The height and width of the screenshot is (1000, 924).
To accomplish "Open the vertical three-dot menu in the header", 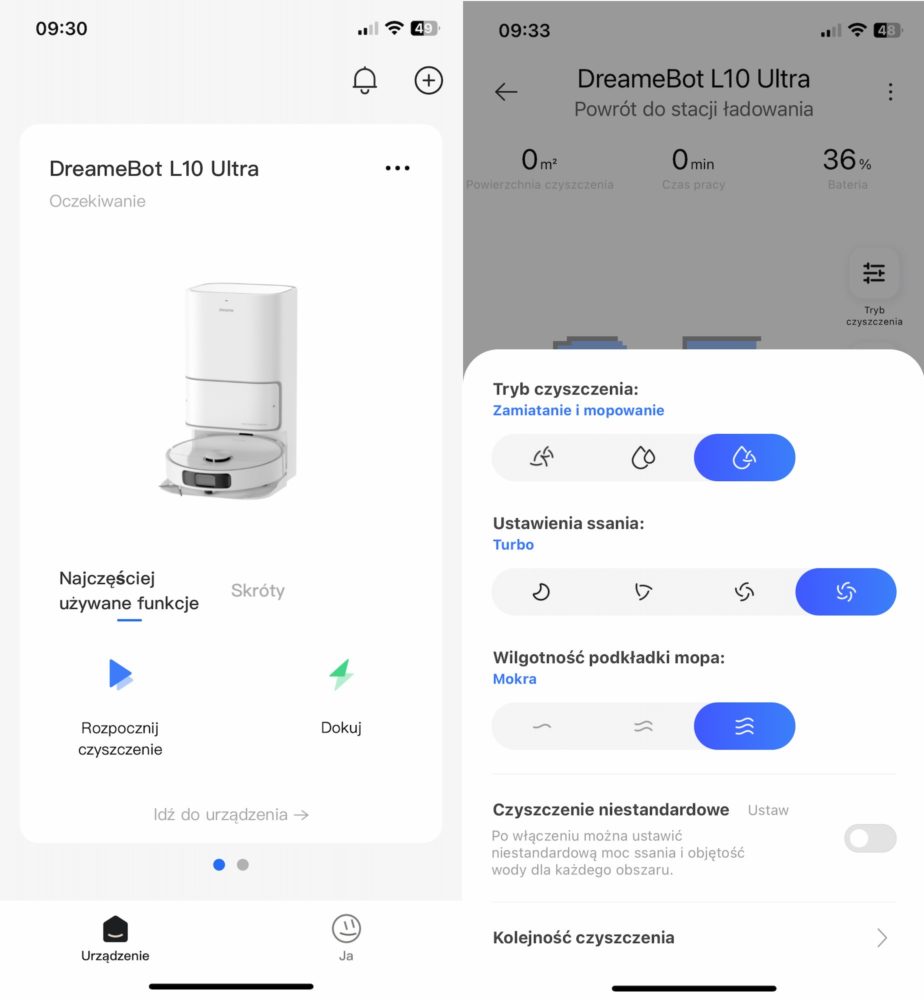I will pos(890,92).
